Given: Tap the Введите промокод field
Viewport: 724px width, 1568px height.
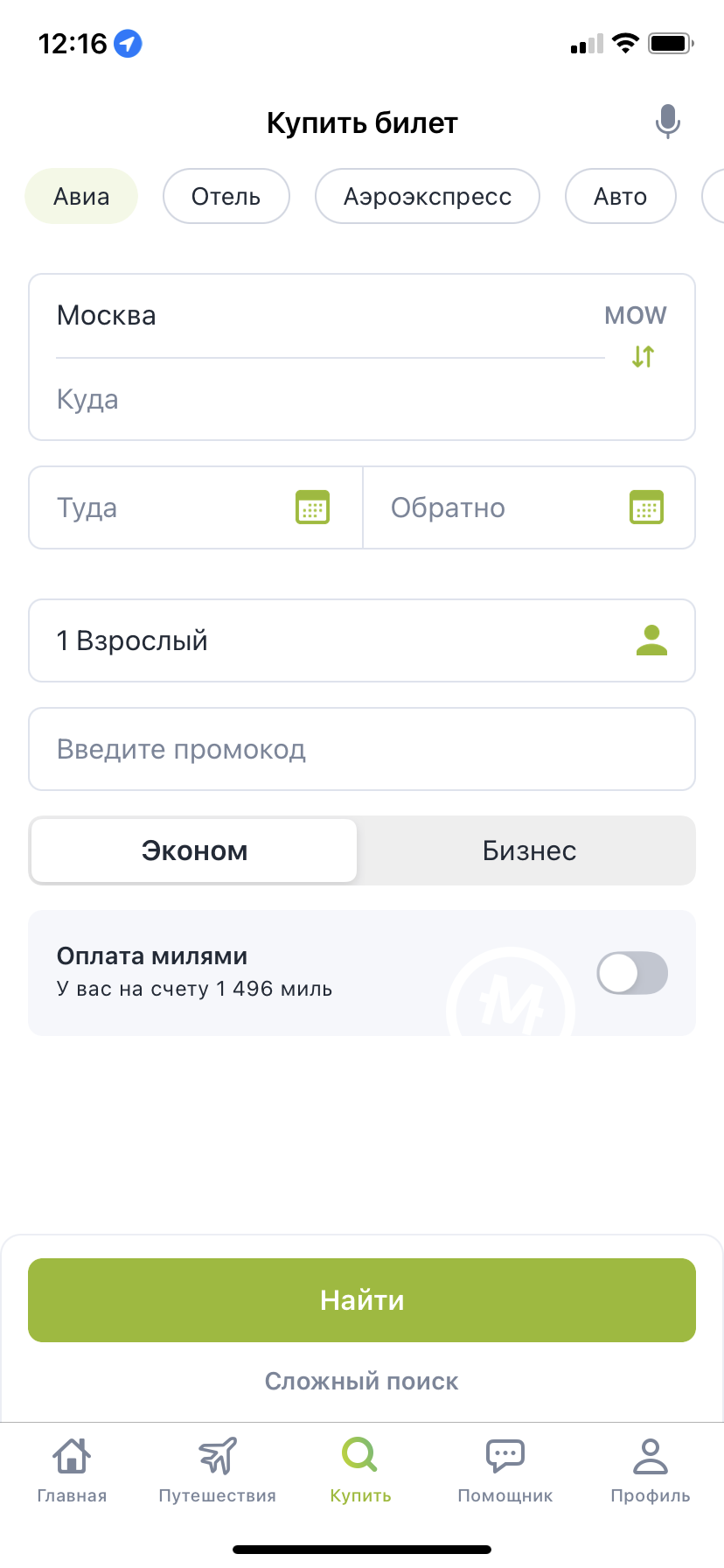Looking at the screenshot, I should coord(361,749).
